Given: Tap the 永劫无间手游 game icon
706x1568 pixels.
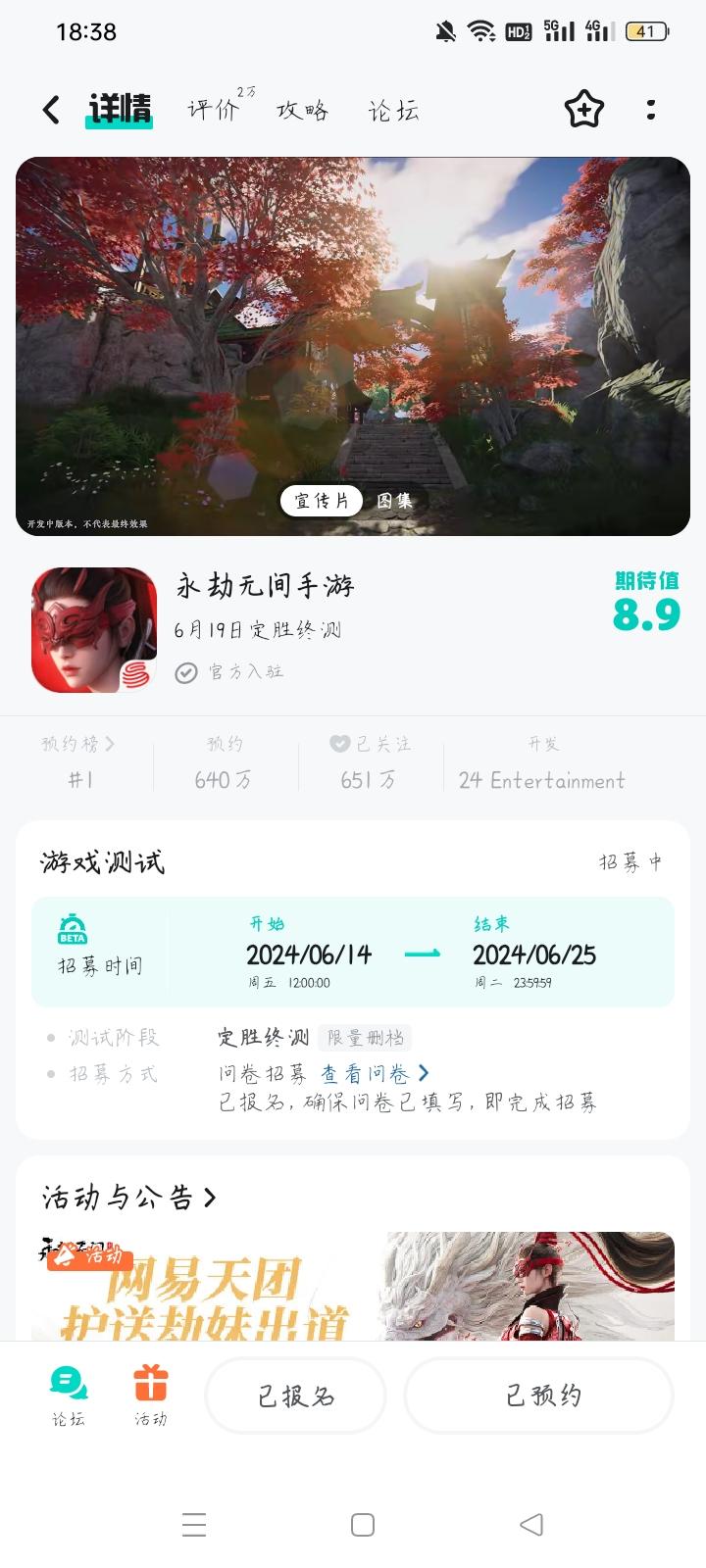Looking at the screenshot, I should click(x=93, y=629).
